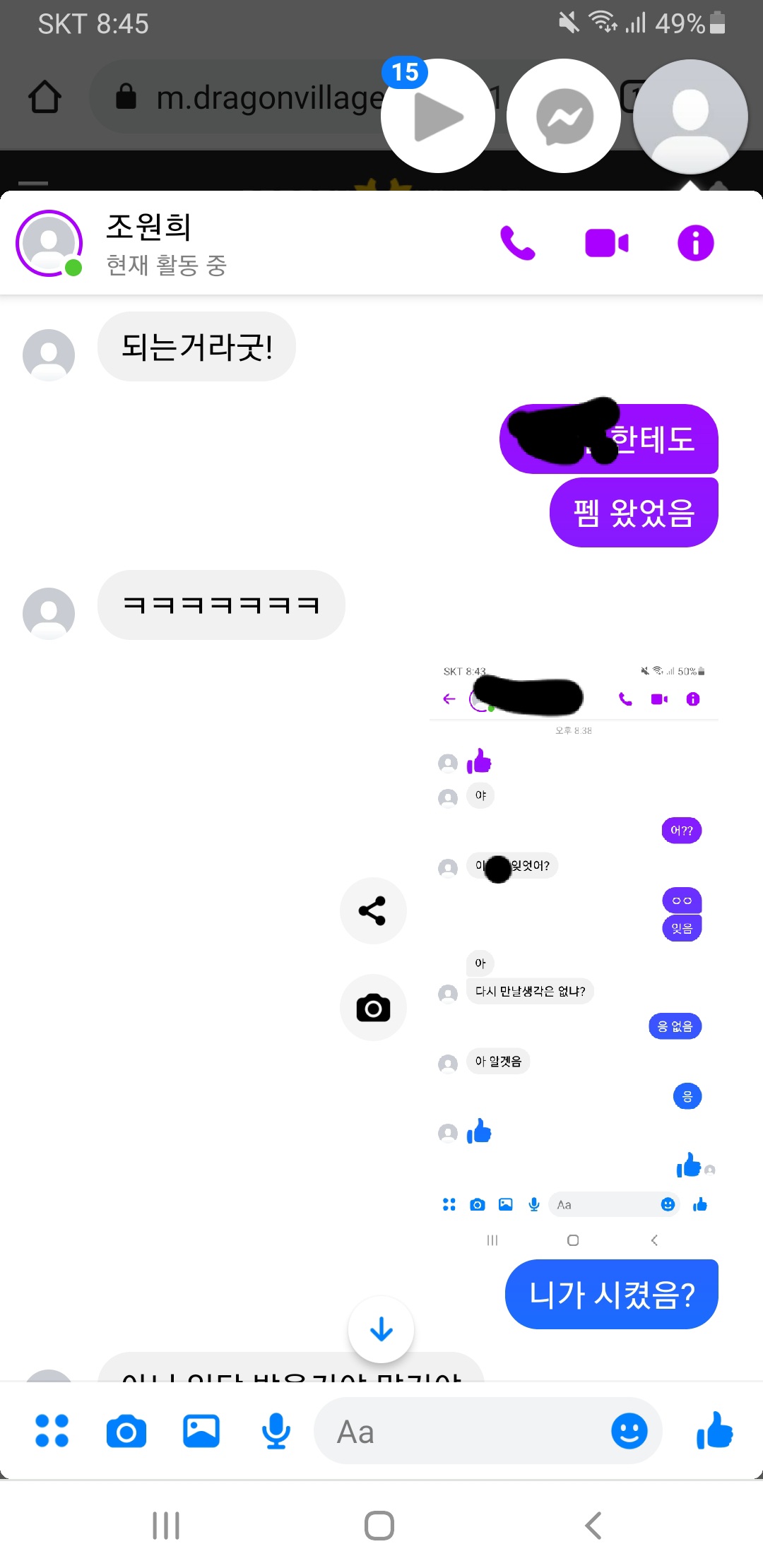The width and height of the screenshot is (763, 1568).
Task: Jump to the latest message
Action: point(381,1329)
